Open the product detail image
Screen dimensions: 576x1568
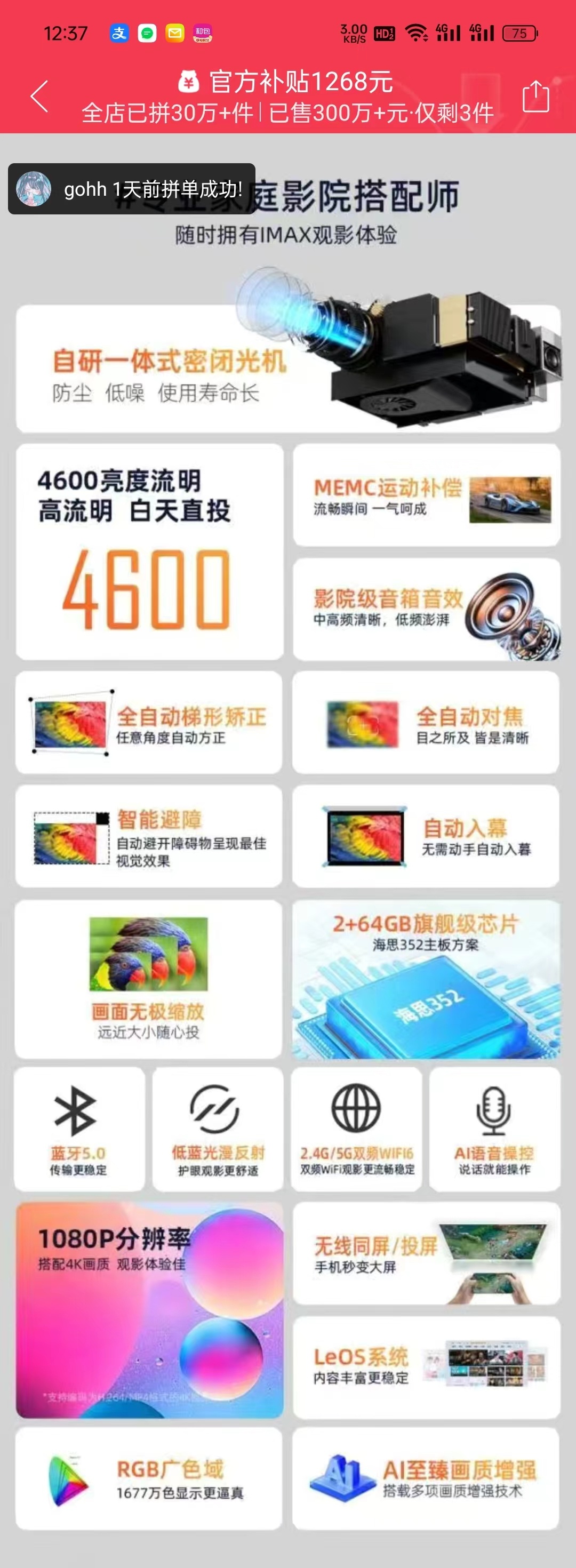click(x=287, y=852)
